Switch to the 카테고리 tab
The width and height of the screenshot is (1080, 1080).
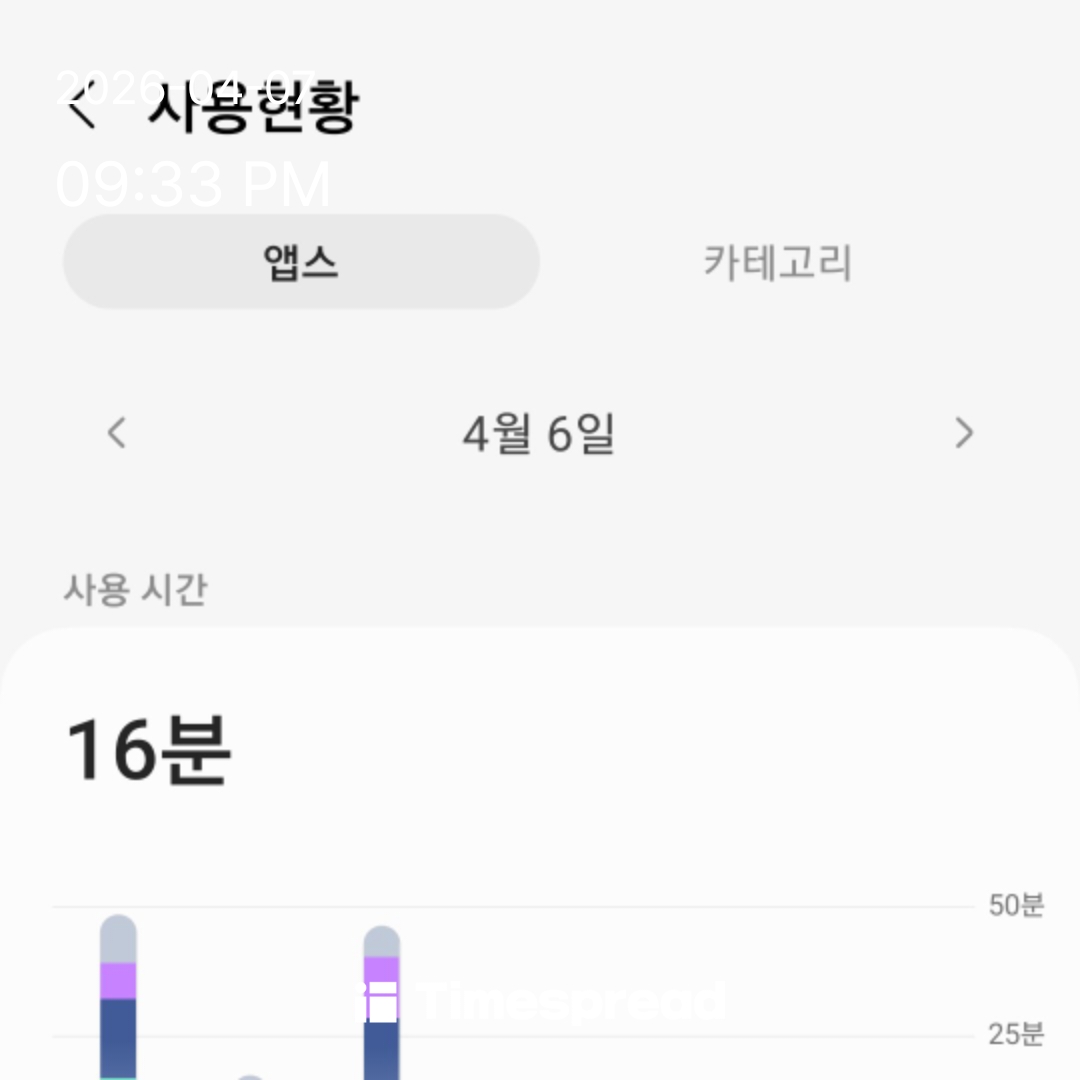click(x=777, y=262)
